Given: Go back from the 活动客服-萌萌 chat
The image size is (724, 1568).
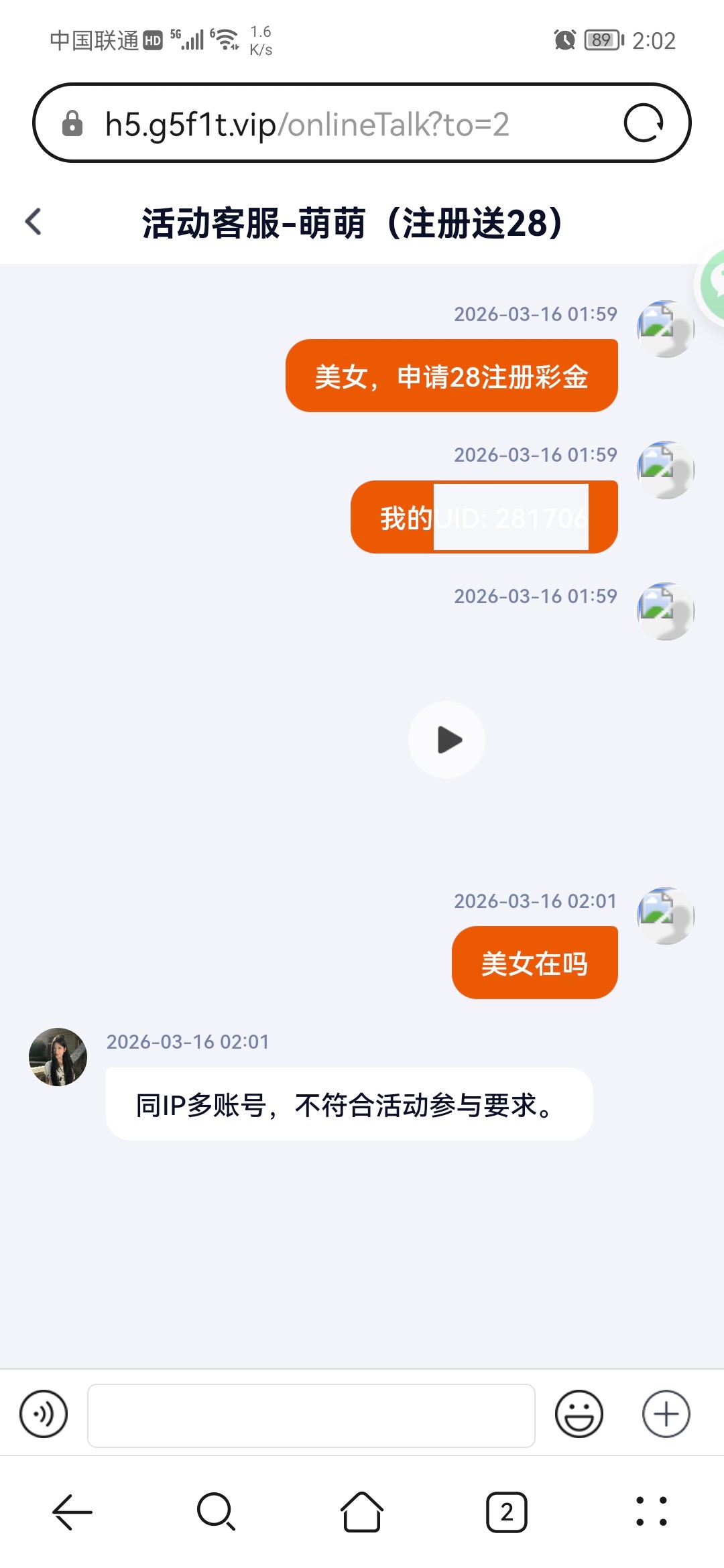Looking at the screenshot, I should [34, 222].
